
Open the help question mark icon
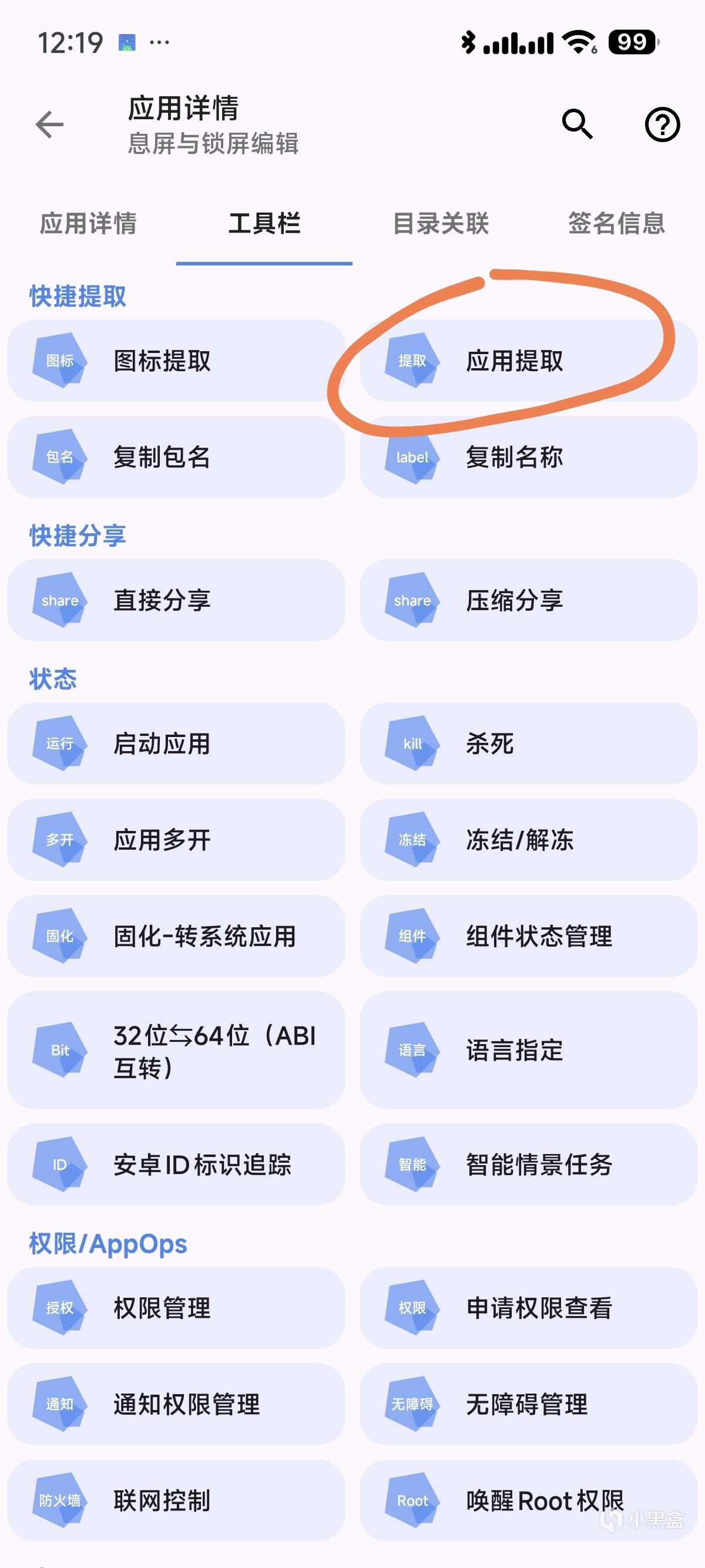tap(662, 125)
